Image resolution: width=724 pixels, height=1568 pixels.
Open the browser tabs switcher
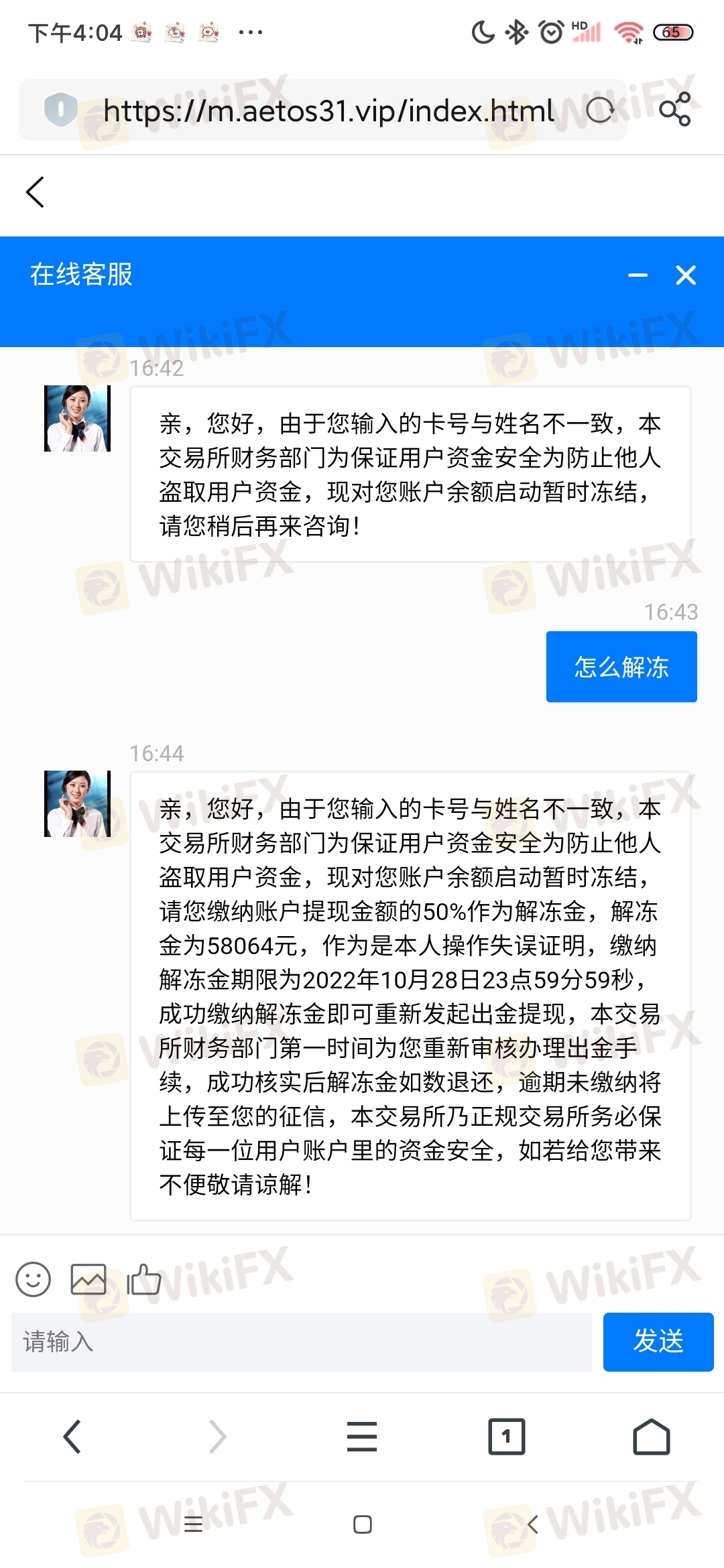click(x=507, y=1437)
